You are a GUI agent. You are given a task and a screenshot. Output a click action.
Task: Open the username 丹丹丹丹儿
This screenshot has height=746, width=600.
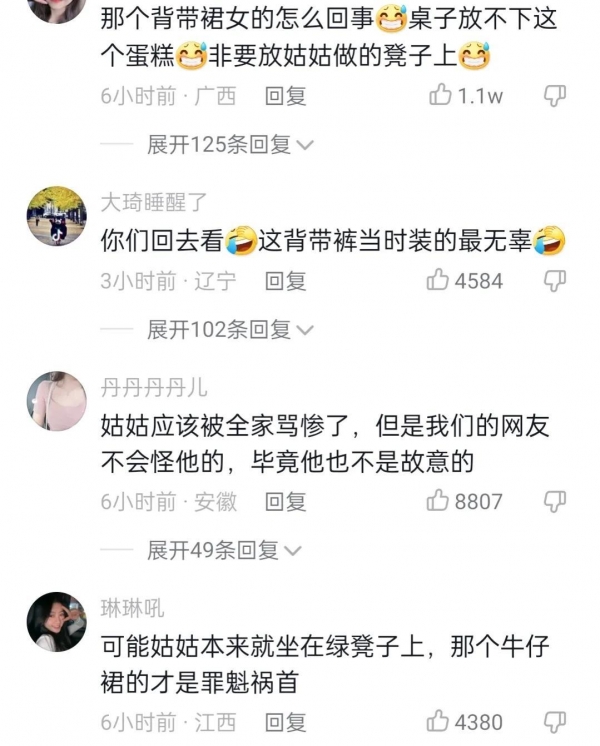tap(154, 388)
